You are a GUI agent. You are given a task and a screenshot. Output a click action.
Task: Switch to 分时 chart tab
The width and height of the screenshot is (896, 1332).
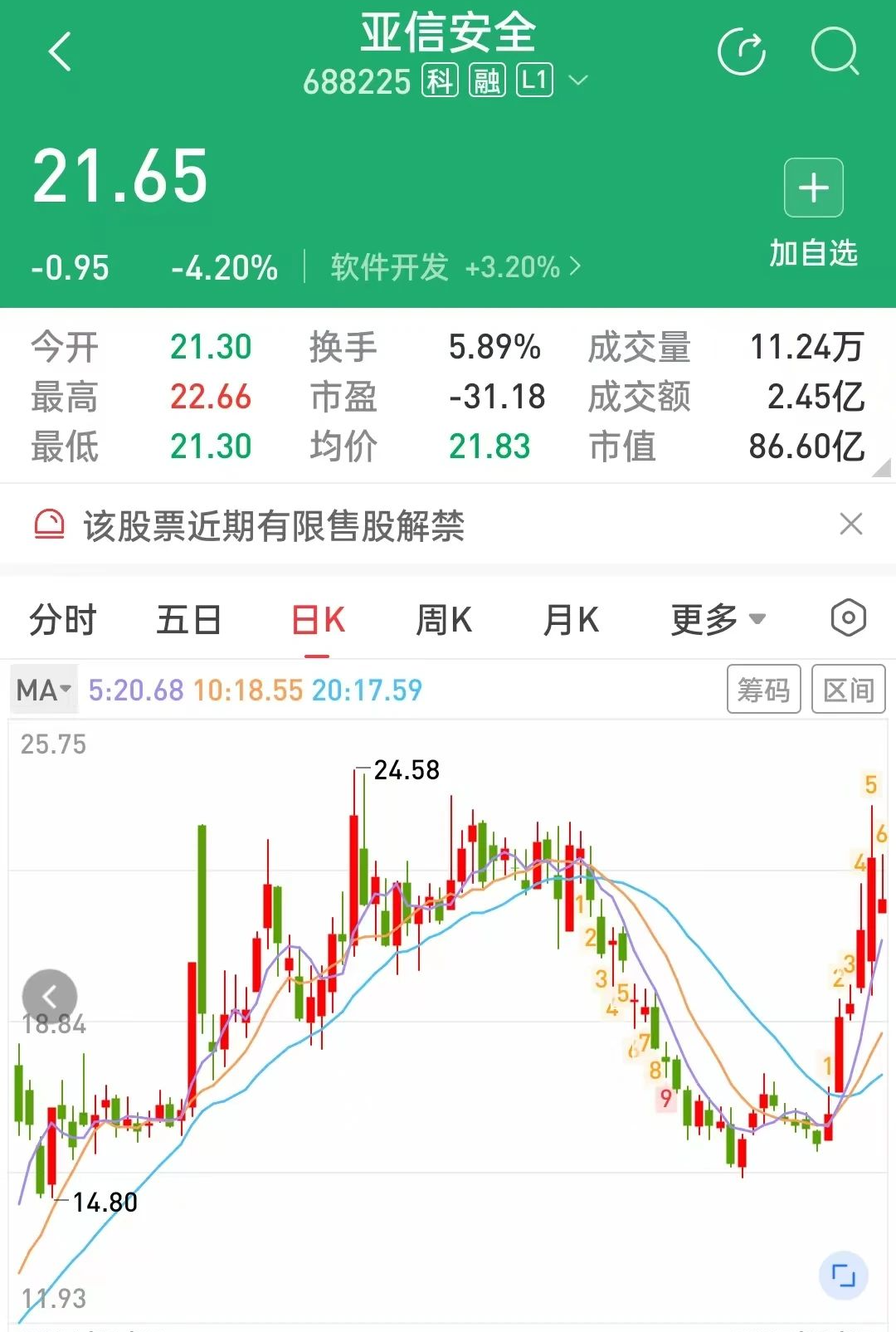point(62,620)
